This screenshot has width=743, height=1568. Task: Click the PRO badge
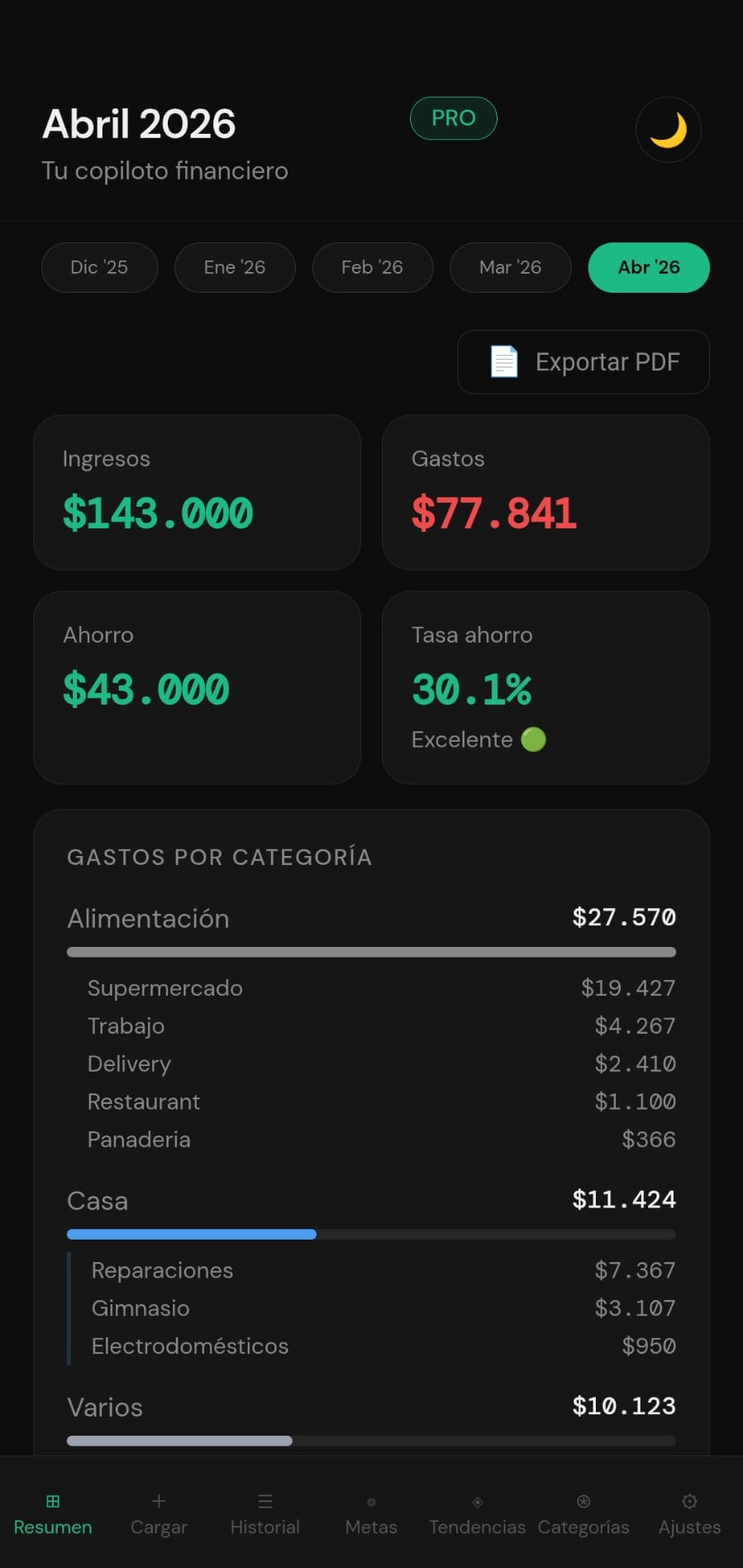click(453, 117)
